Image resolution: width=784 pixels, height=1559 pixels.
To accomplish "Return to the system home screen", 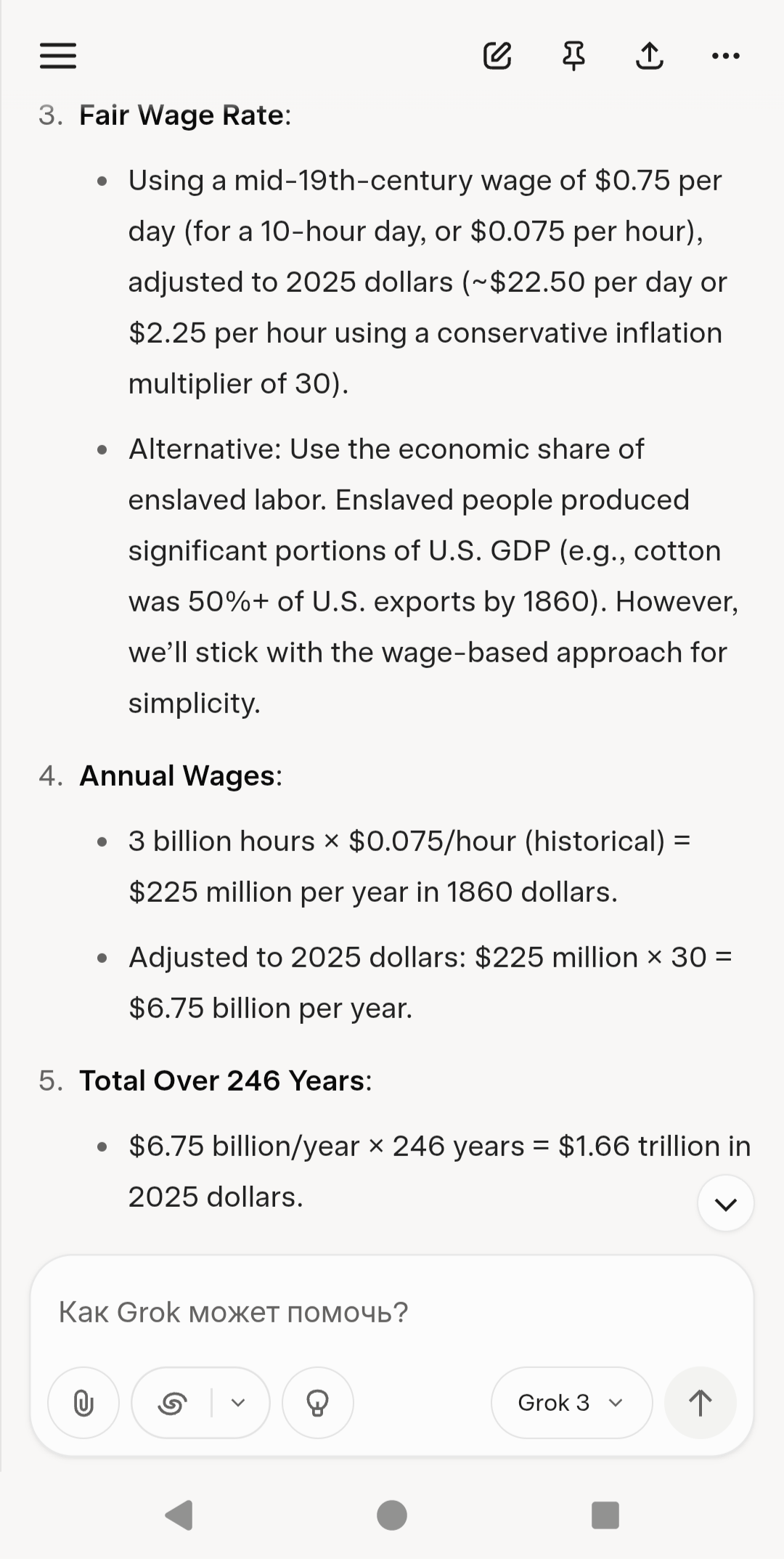I will 392,1515.
